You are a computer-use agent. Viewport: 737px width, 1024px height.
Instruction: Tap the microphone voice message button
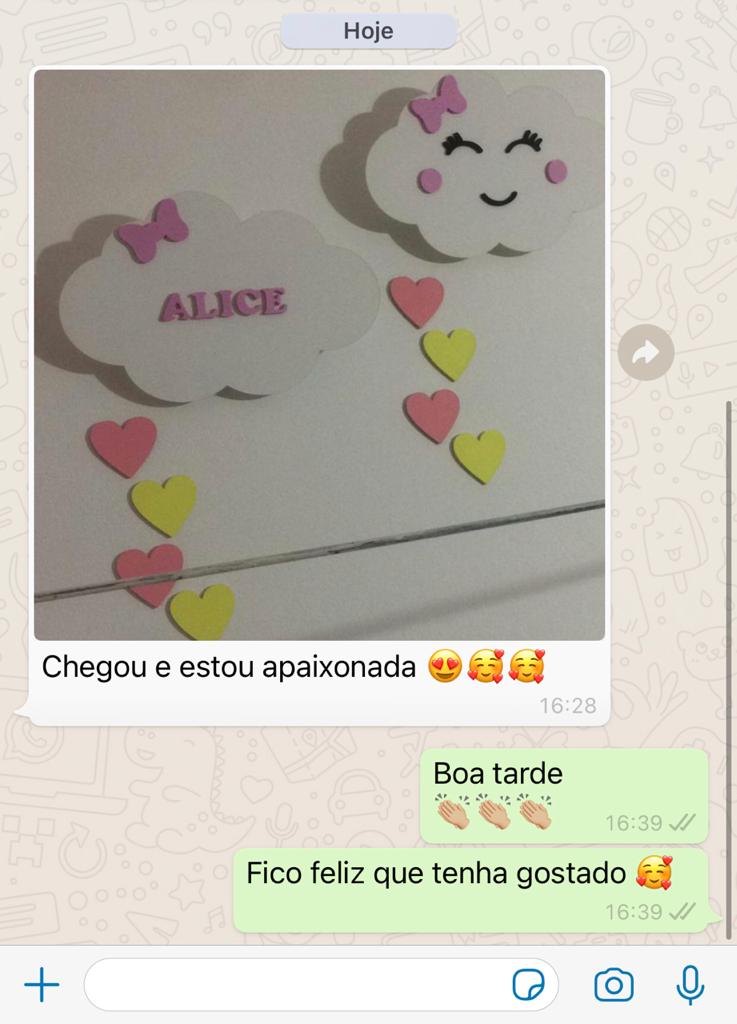[690, 985]
